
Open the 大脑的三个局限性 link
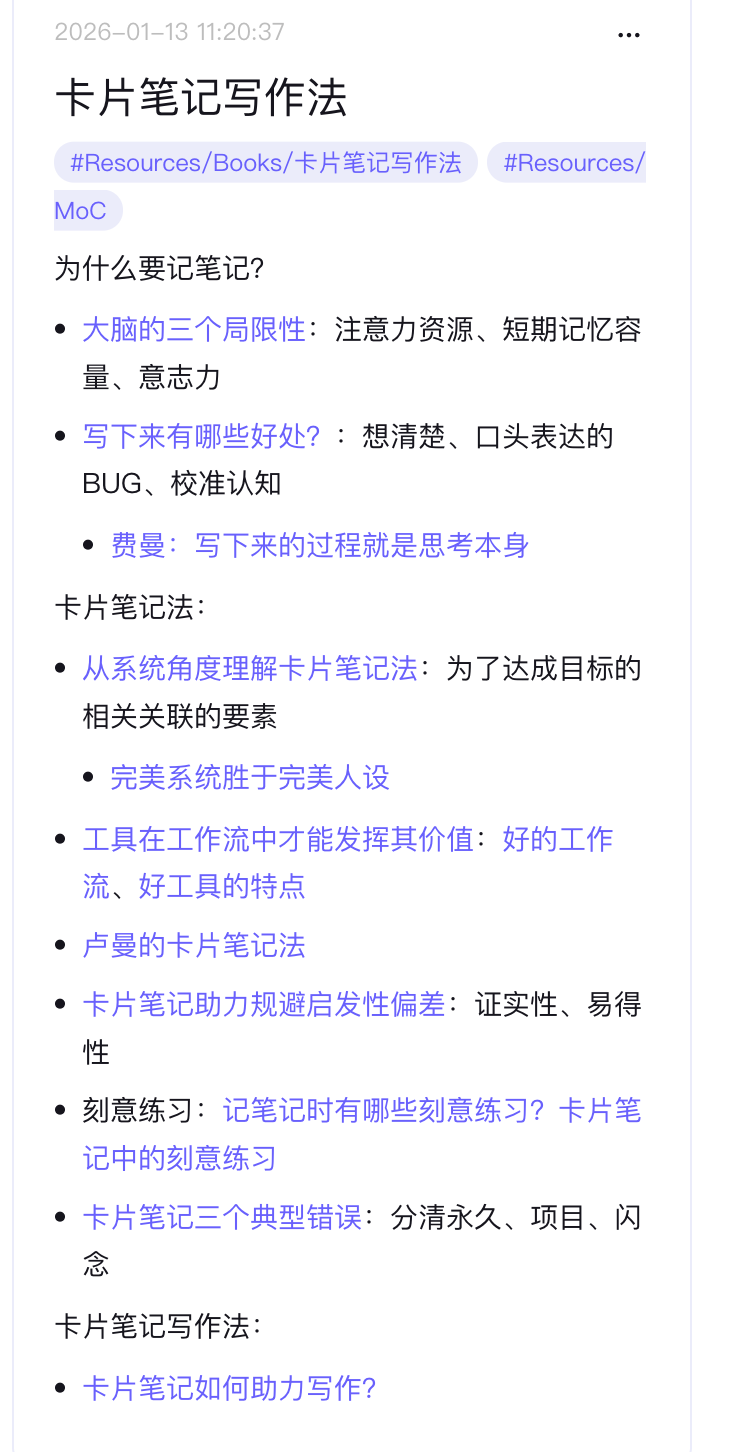(x=194, y=330)
